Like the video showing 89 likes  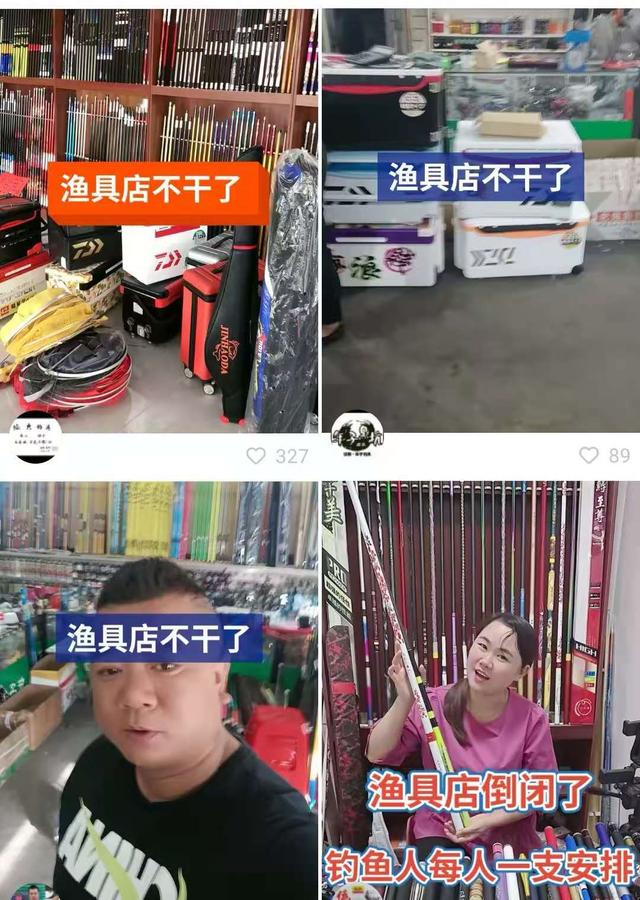[x=590, y=456]
